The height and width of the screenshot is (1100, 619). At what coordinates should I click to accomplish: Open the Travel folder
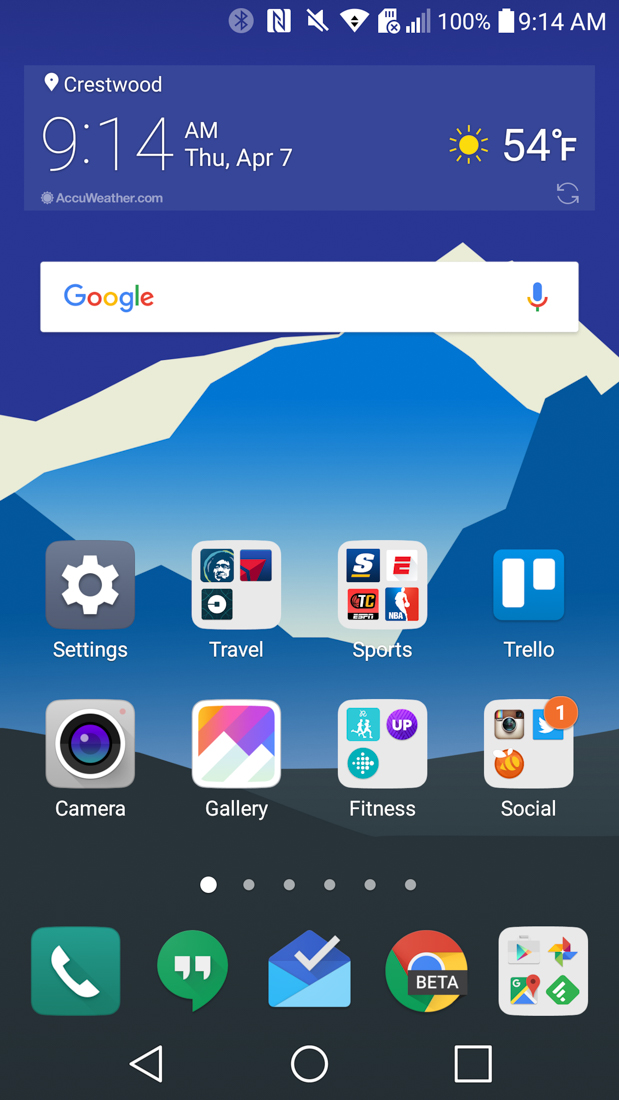pos(236,586)
